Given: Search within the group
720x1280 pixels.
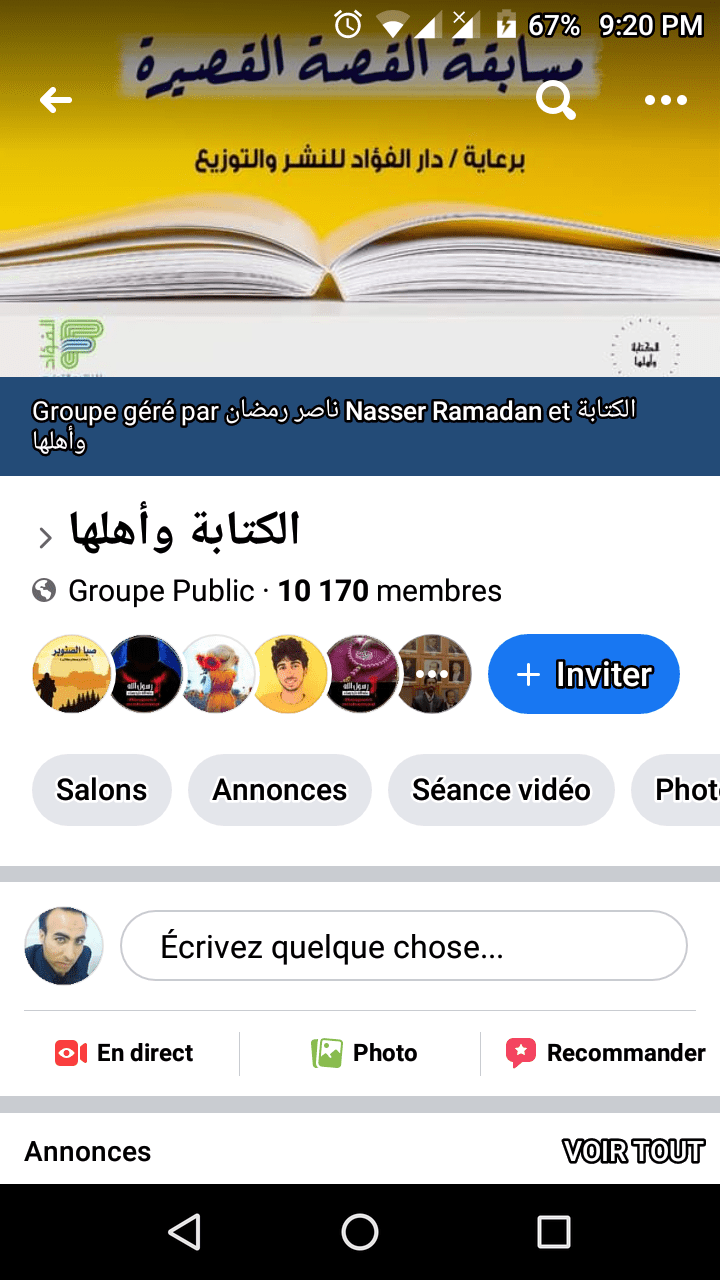Looking at the screenshot, I should coord(556,100).
